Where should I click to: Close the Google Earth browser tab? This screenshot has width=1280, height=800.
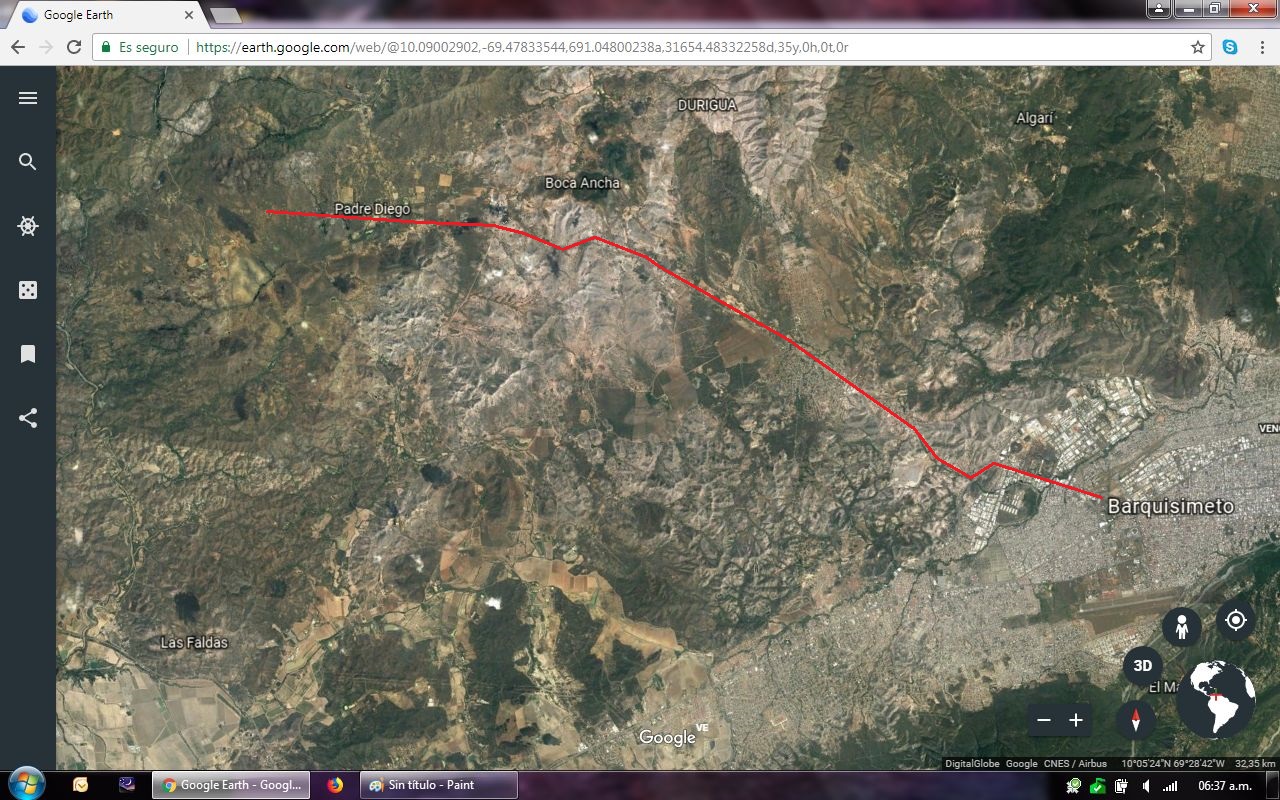coord(190,15)
